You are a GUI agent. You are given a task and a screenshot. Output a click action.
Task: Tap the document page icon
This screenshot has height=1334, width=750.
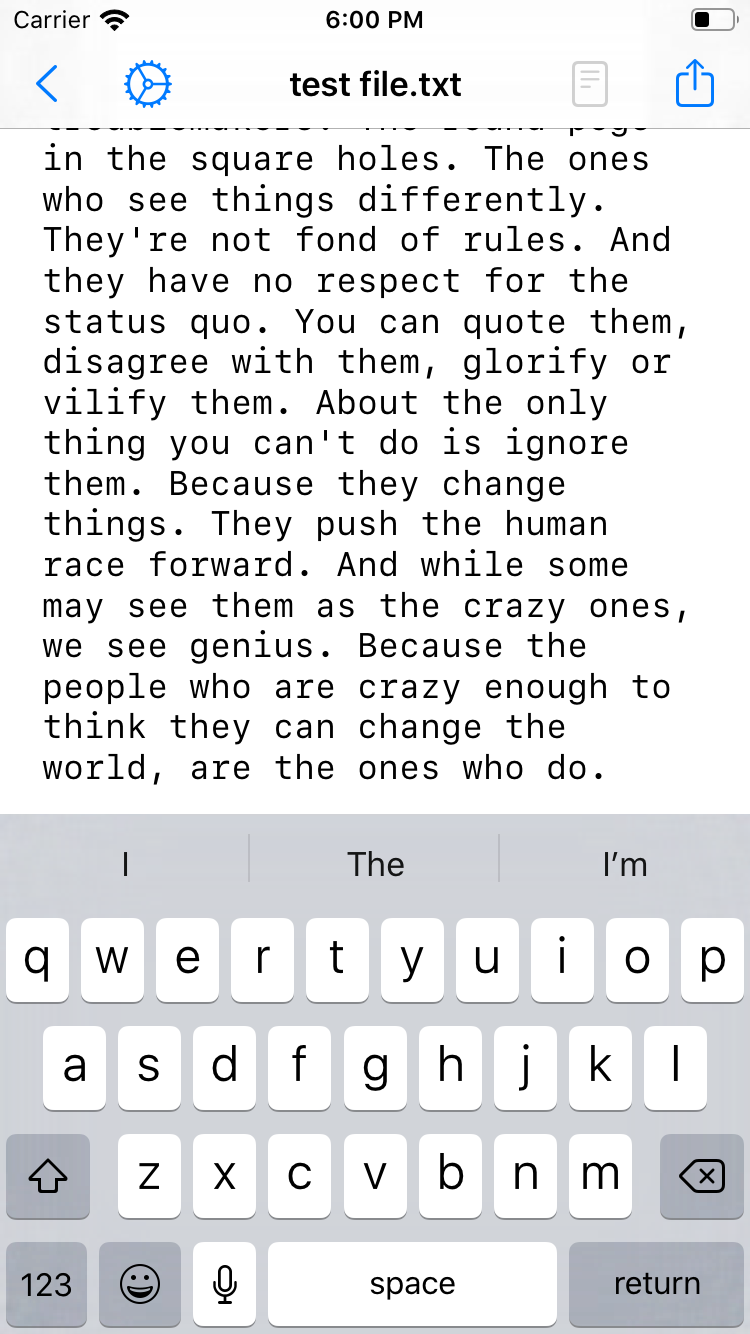coord(590,84)
